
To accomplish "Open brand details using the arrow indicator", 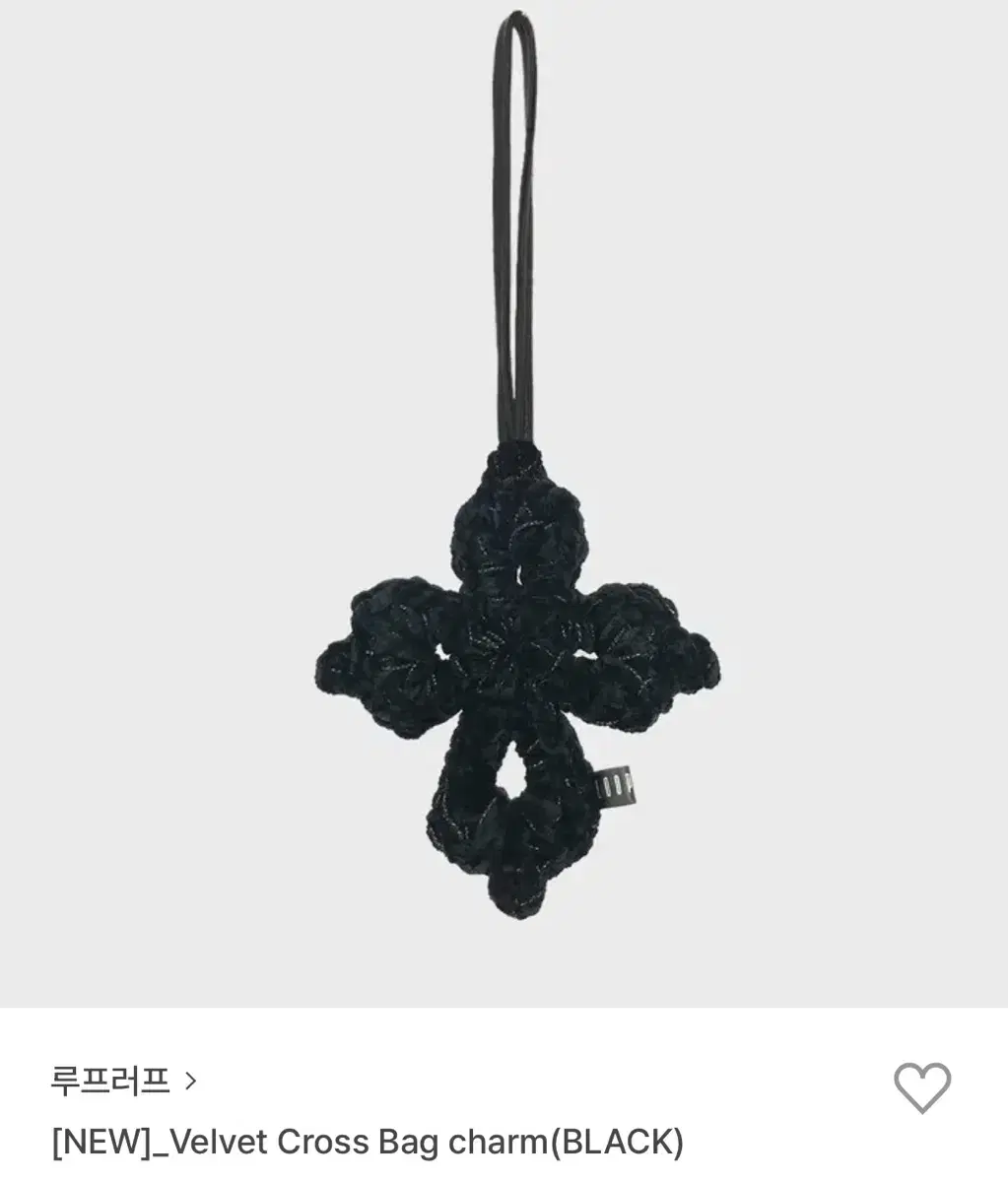I will [x=189, y=1080].
